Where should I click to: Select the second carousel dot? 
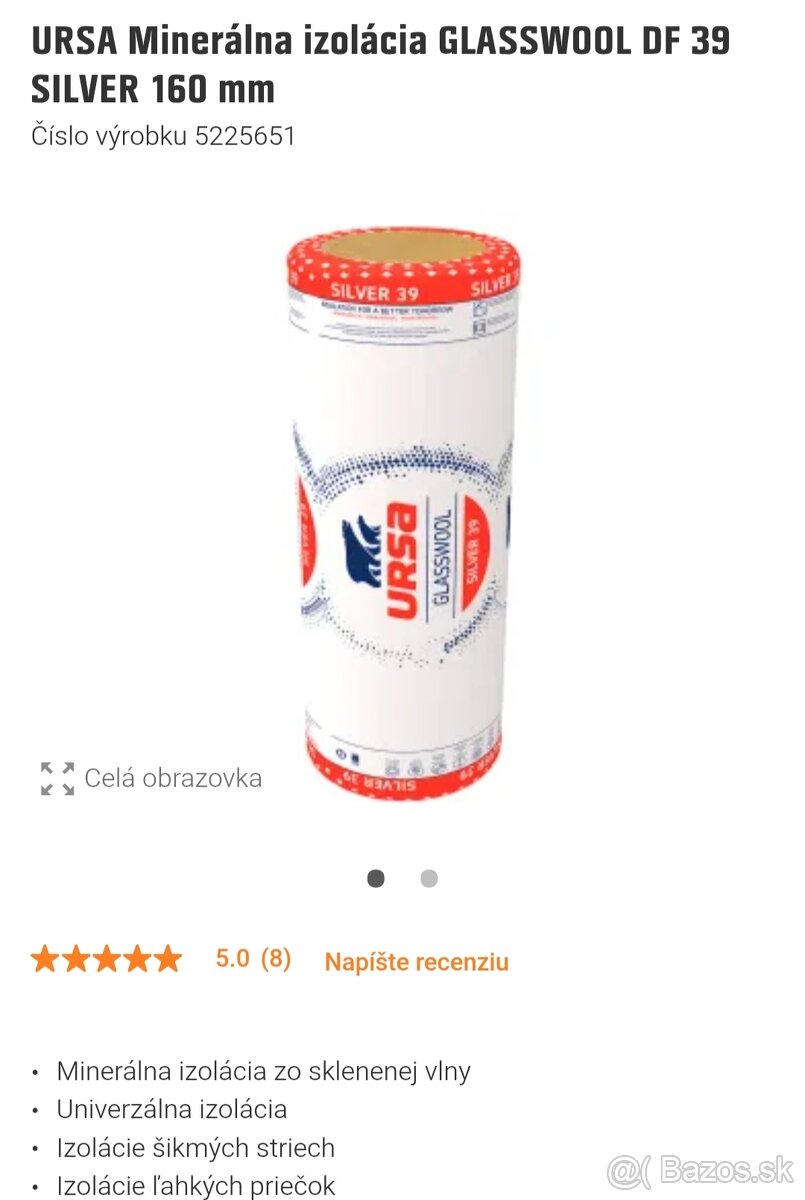[429, 878]
